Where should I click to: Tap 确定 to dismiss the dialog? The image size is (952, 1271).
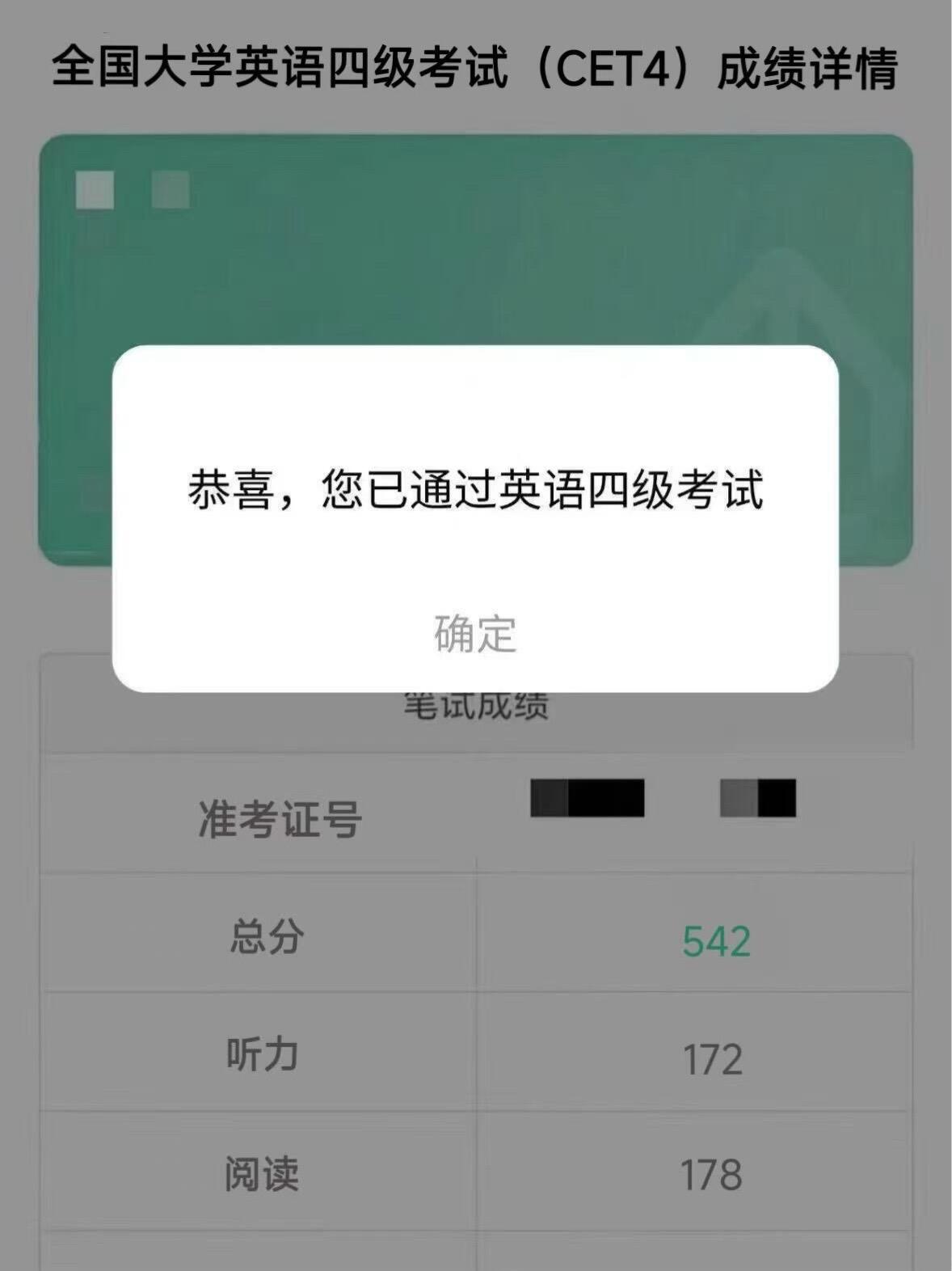click(475, 633)
